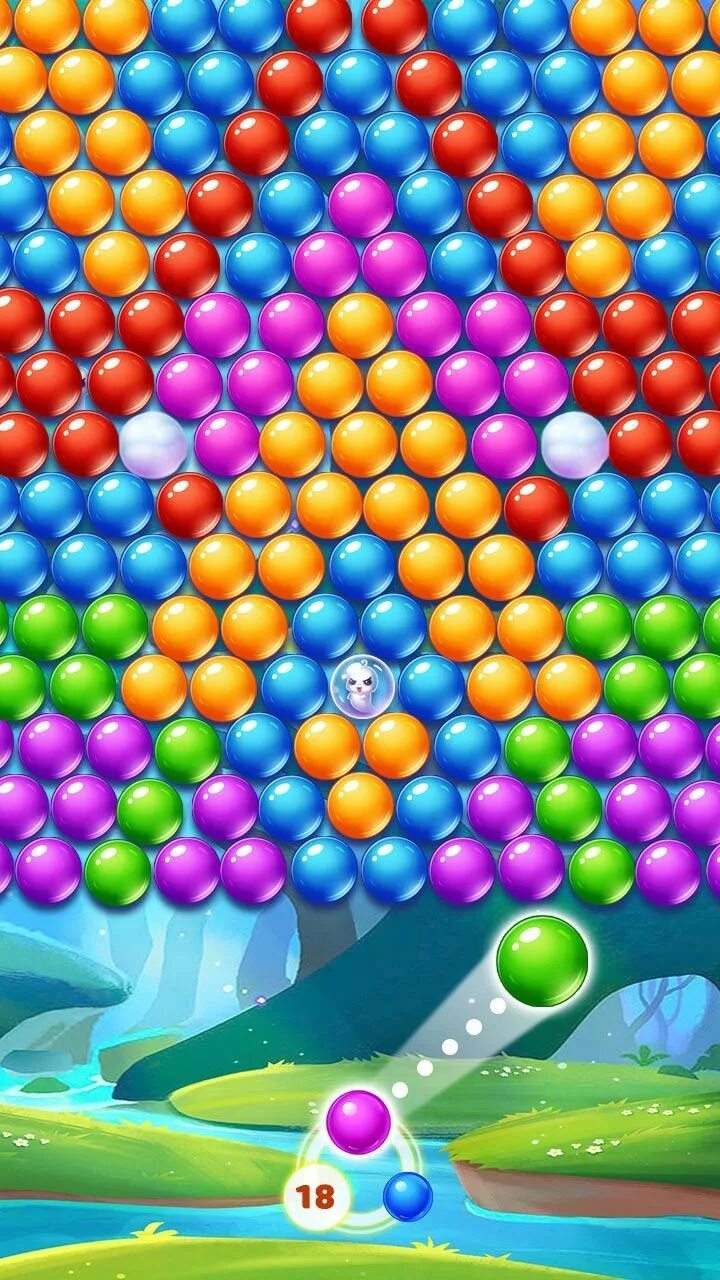Image resolution: width=720 pixels, height=1280 pixels.
Task: Tap the magenta bubble in the launcher
Action: [358, 1122]
